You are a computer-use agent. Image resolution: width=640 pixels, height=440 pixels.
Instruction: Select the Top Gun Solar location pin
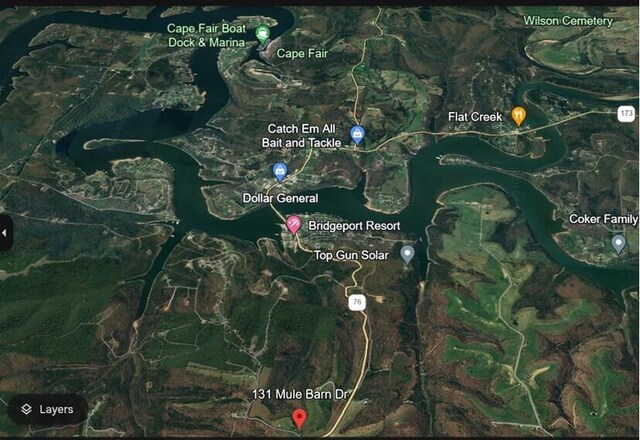click(407, 254)
